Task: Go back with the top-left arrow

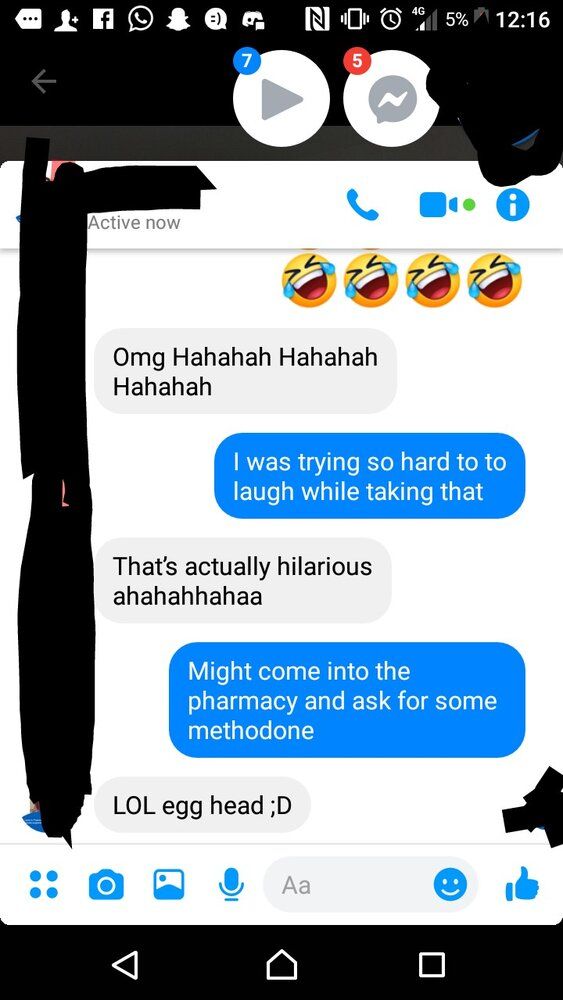Action: (x=44, y=81)
